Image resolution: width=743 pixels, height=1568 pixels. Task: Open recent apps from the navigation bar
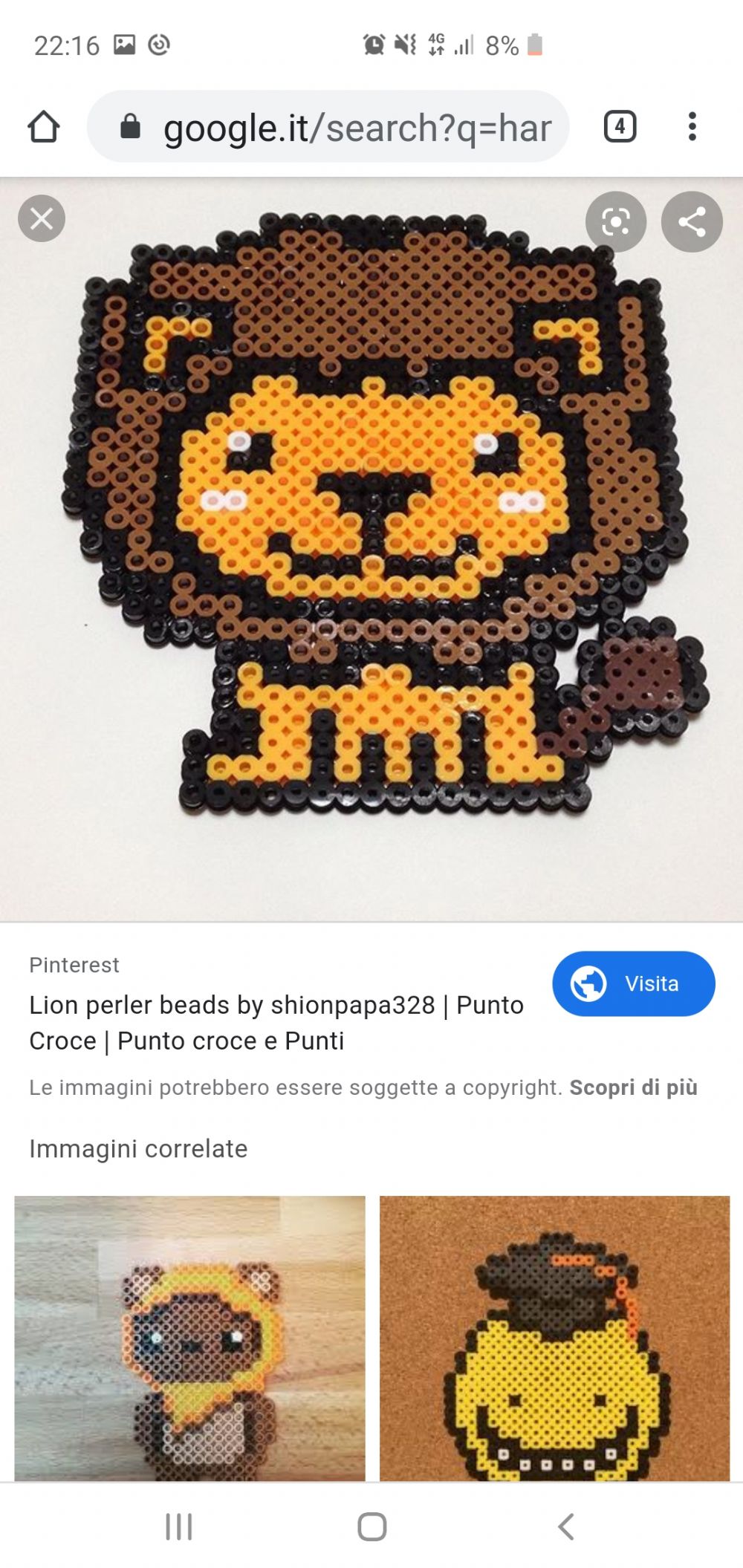coord(178,1527)
